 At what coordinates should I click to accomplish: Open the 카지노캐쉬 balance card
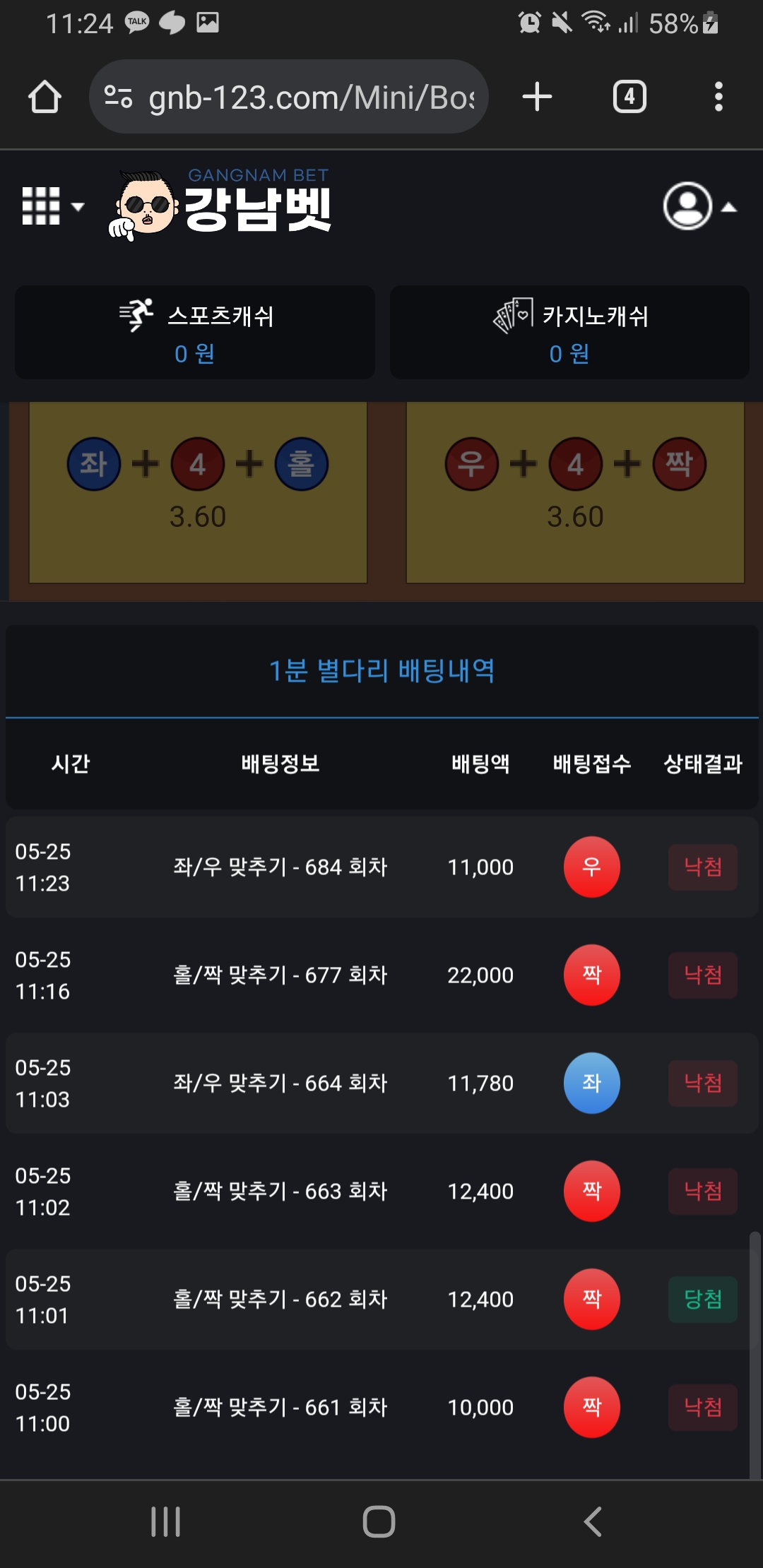(x=569, y=333)
